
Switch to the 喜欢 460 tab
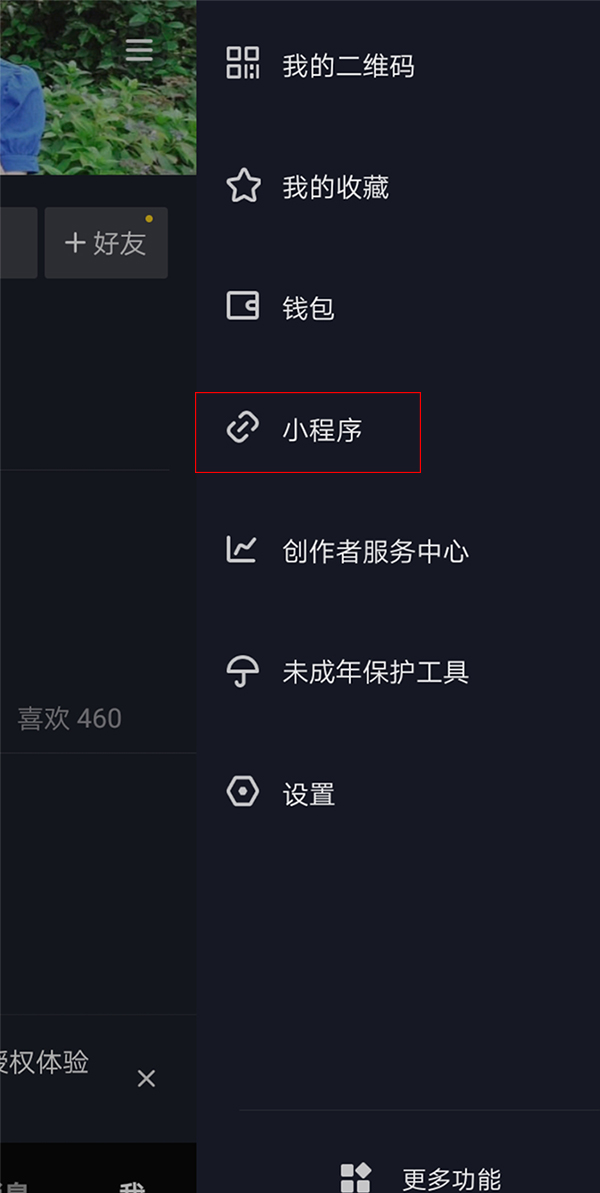tap(69, 718)
